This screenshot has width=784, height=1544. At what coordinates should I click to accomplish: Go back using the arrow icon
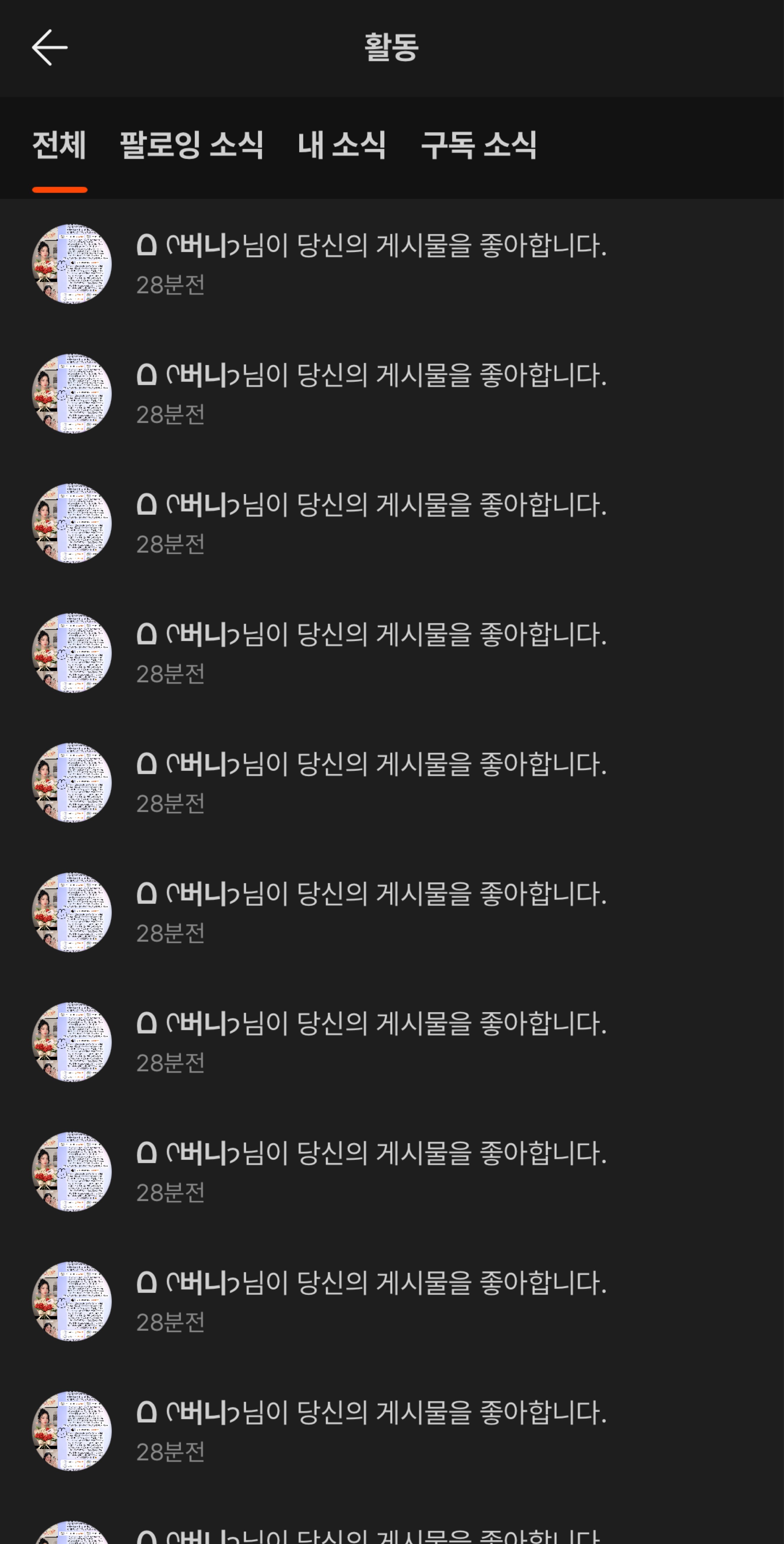tap(49, 47)
